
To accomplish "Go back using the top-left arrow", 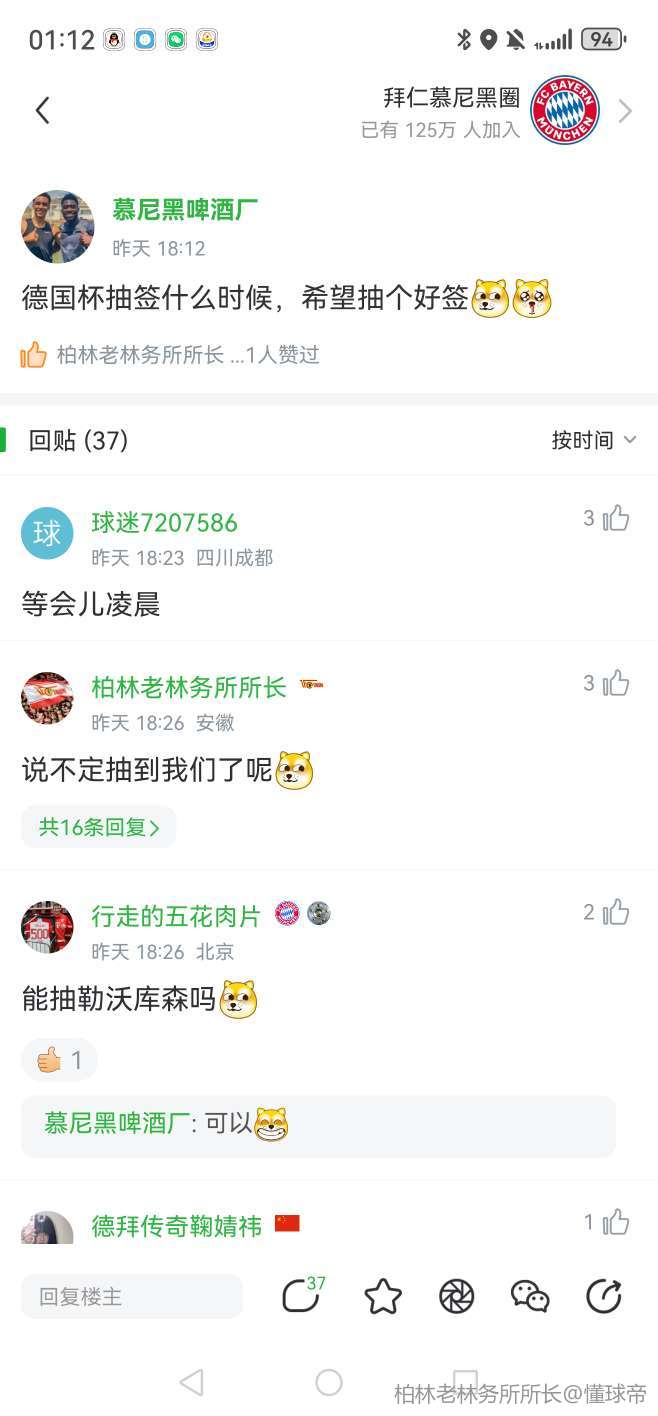I will click(x=42, y=110).
